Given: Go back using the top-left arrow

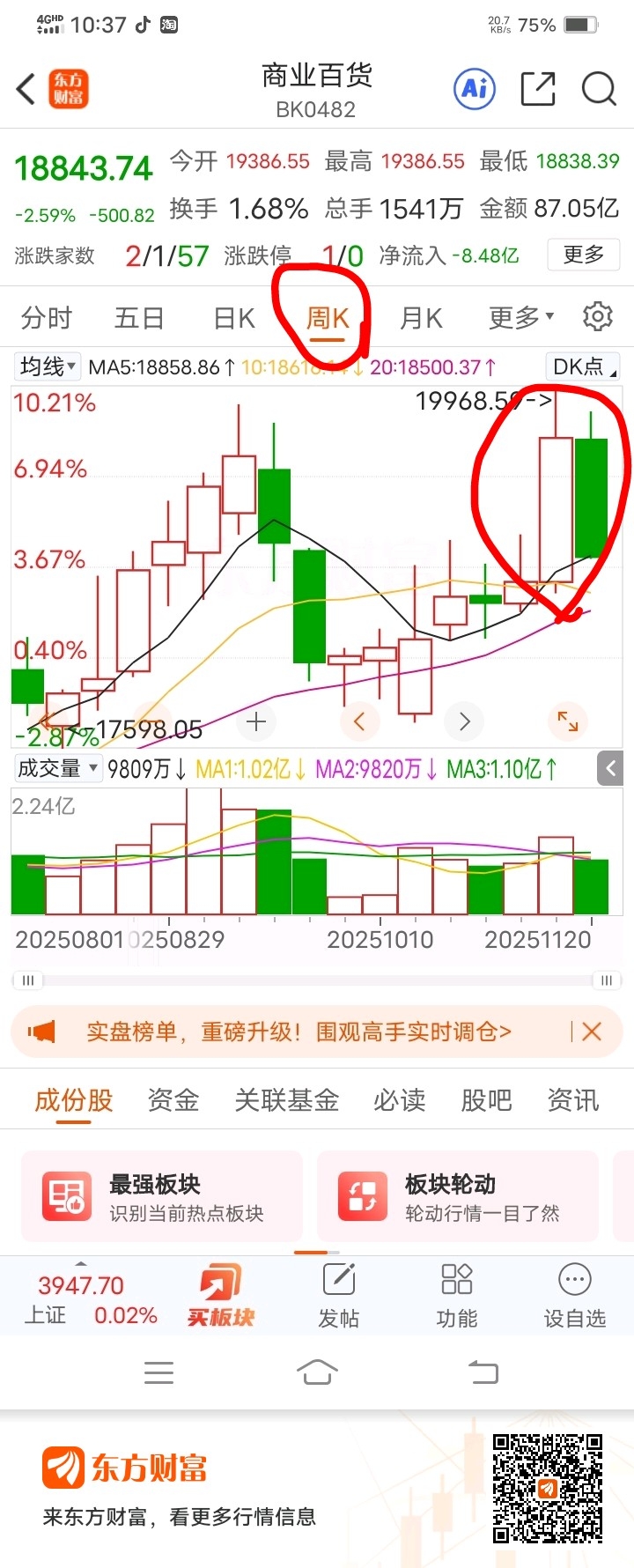Looking at the screenshot, I should [26, 88].
